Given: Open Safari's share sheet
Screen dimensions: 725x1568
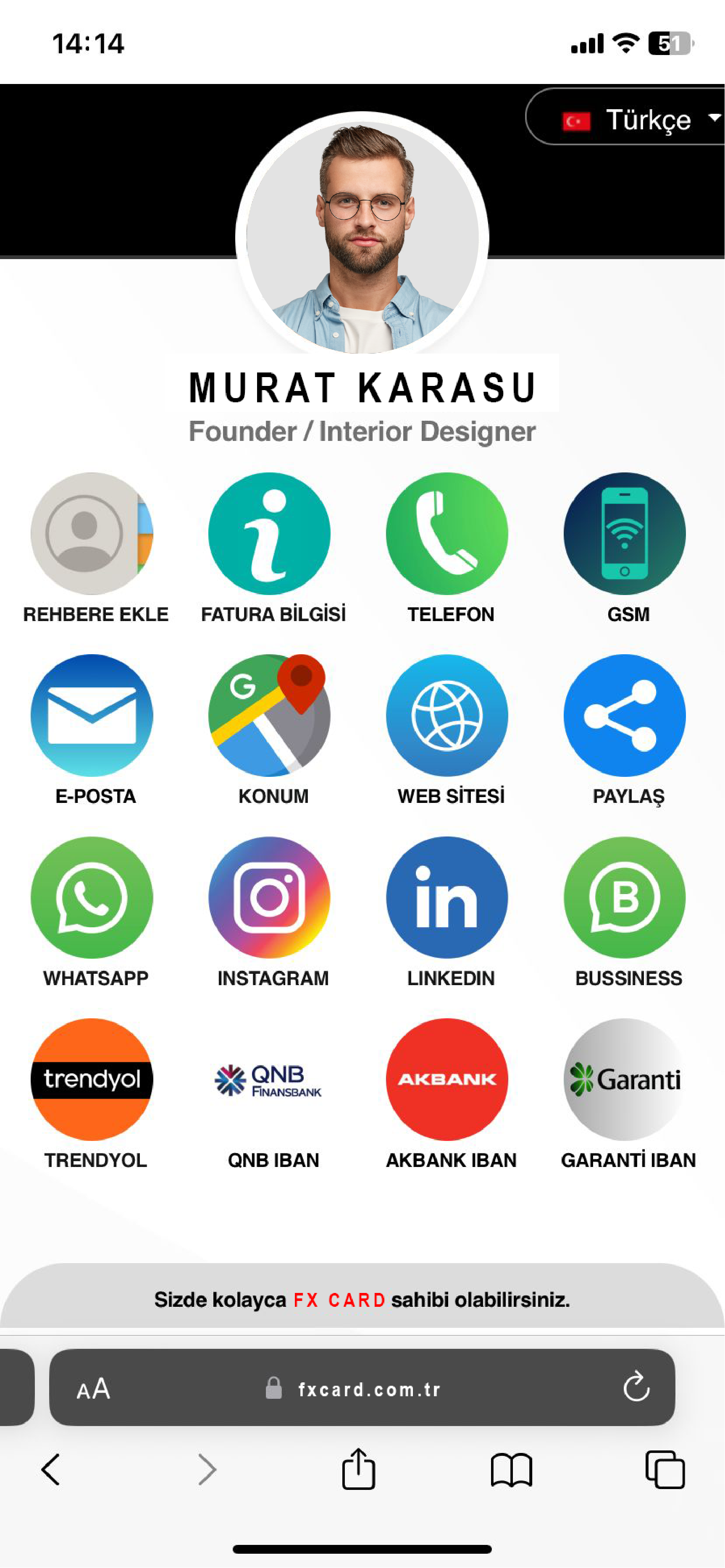Looking at the screenshot, I should pyautogui.click(x=359, y=1469).
